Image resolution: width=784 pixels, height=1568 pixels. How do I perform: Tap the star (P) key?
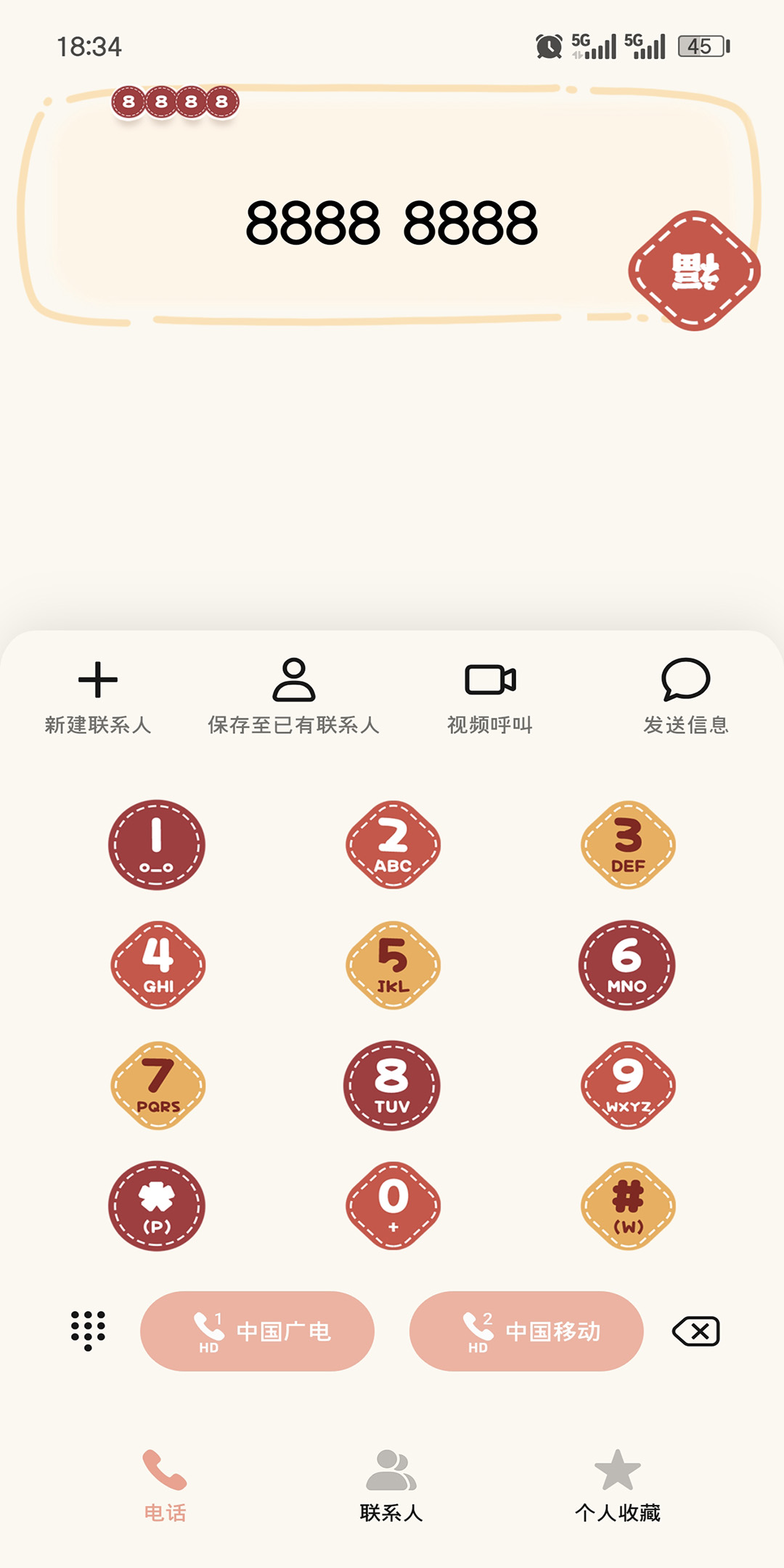[157, 1206]
